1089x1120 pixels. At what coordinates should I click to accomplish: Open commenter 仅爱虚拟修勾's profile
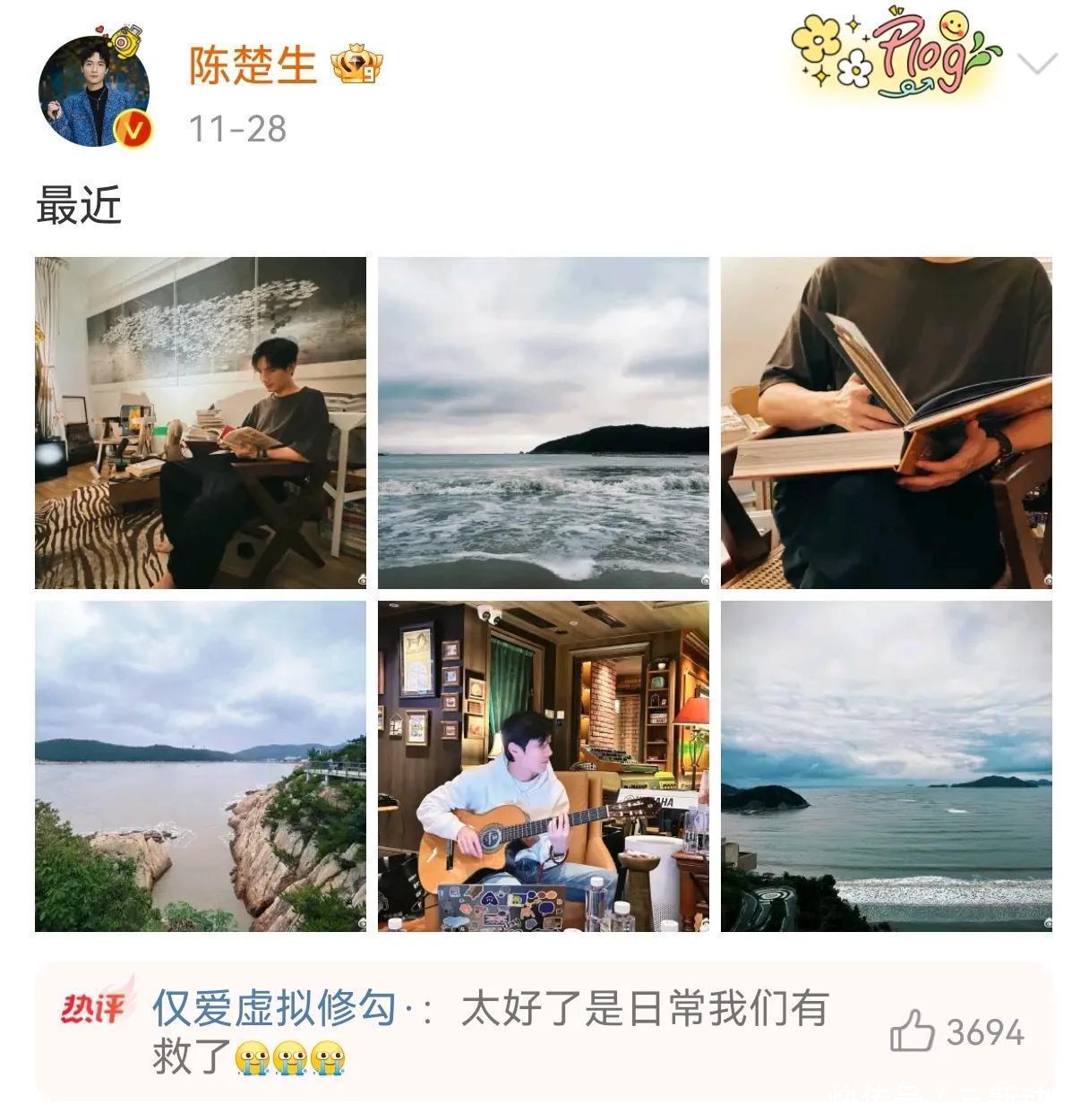coord(273,1009)
